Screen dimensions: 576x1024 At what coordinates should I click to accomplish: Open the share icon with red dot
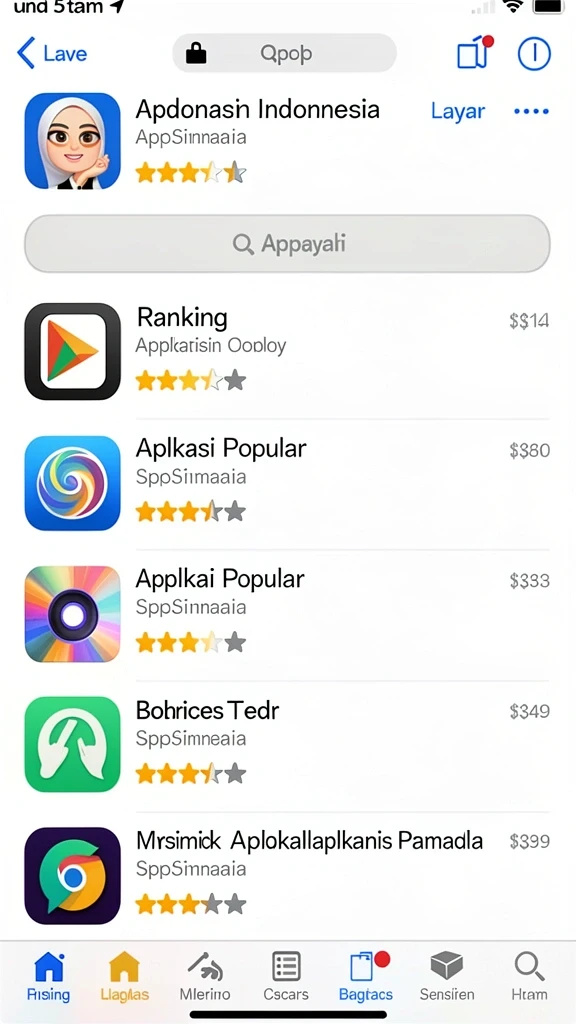(x=475, y=52)
